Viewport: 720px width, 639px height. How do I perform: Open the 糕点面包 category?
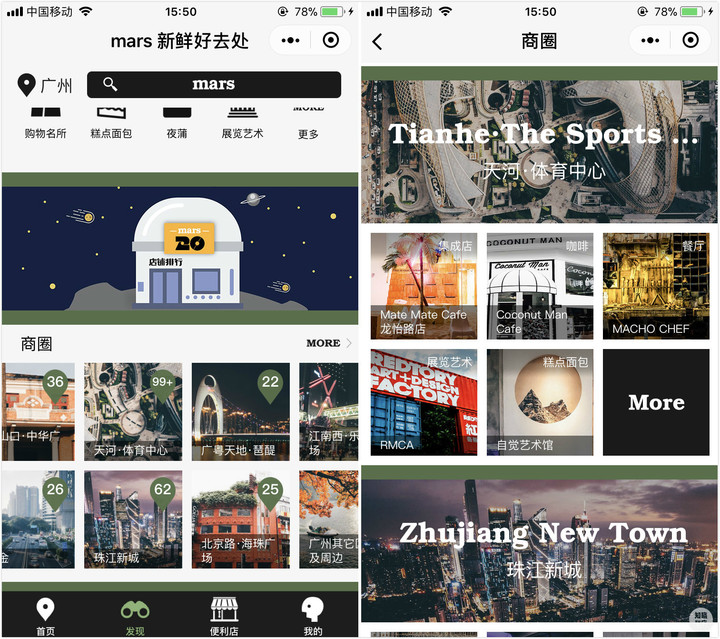(x=111, y=123)
